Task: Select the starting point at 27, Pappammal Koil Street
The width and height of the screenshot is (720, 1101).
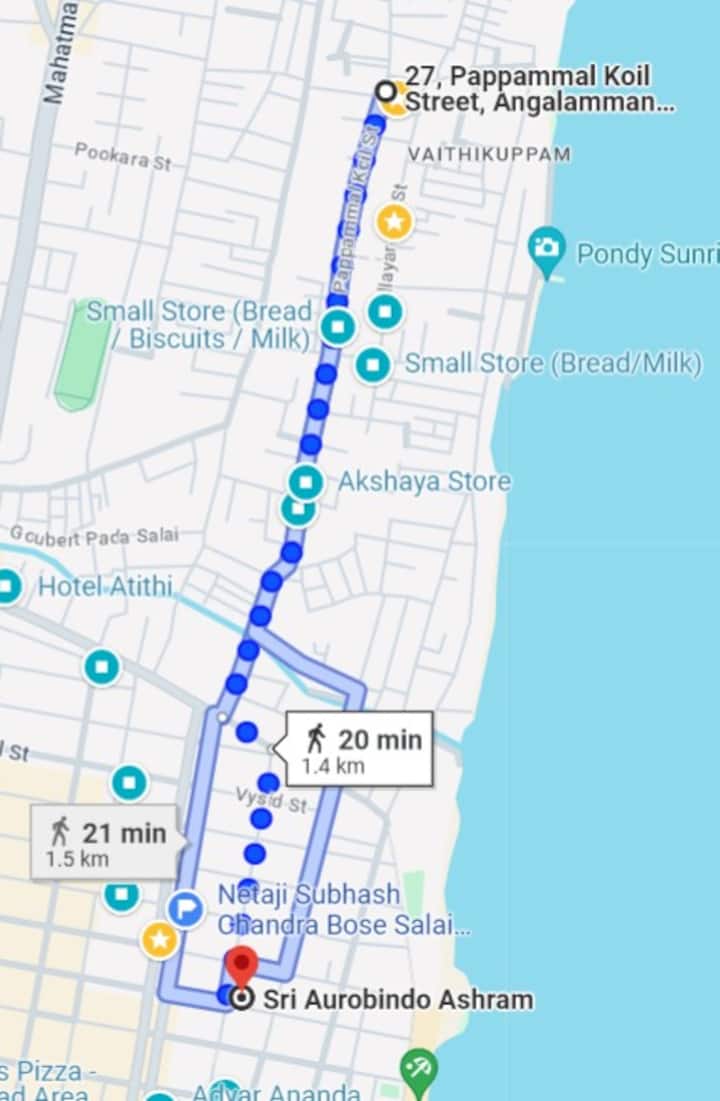Action: (386, 92)
